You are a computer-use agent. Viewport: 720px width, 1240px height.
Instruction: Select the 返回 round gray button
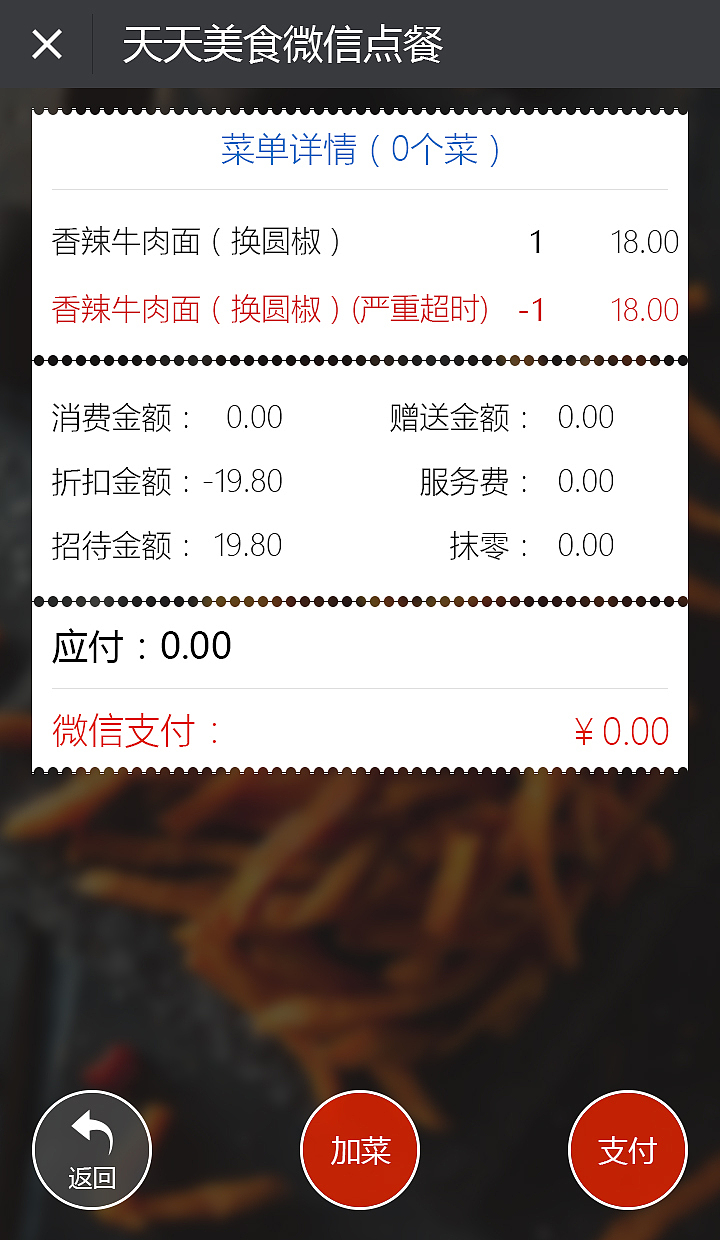[x=91, y=1149]
